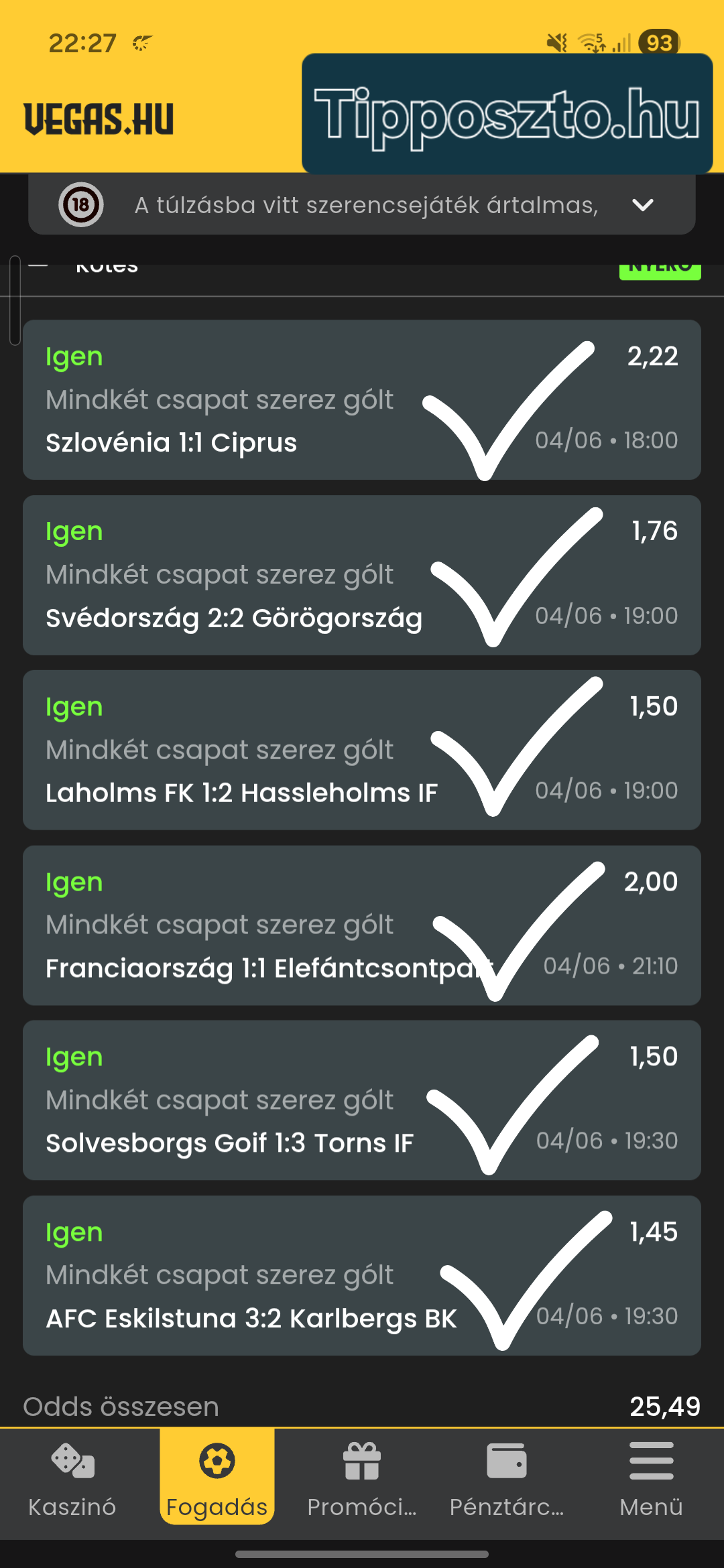This screenshot has height=1568, width=724.
Task: Open the AFC Eskilstuna 3:2 Karlbergs BK card
Action: 362,1276
